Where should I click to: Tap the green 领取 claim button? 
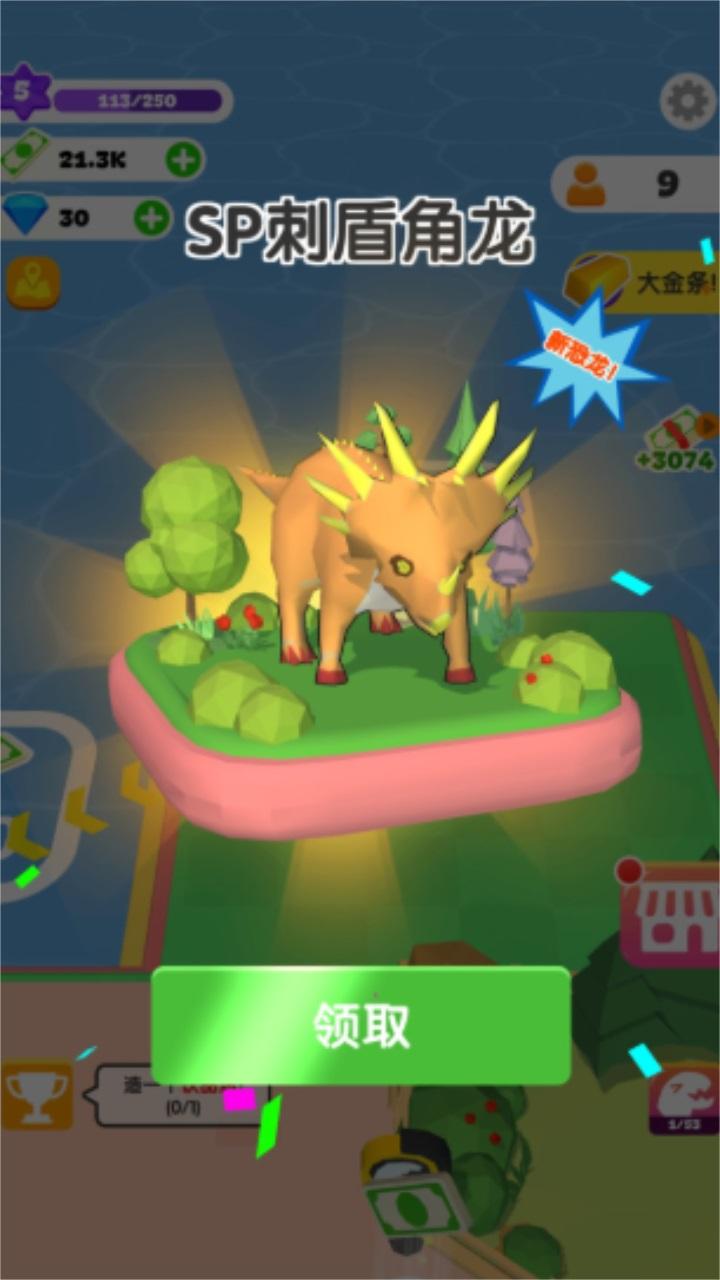click(361, 1025)
